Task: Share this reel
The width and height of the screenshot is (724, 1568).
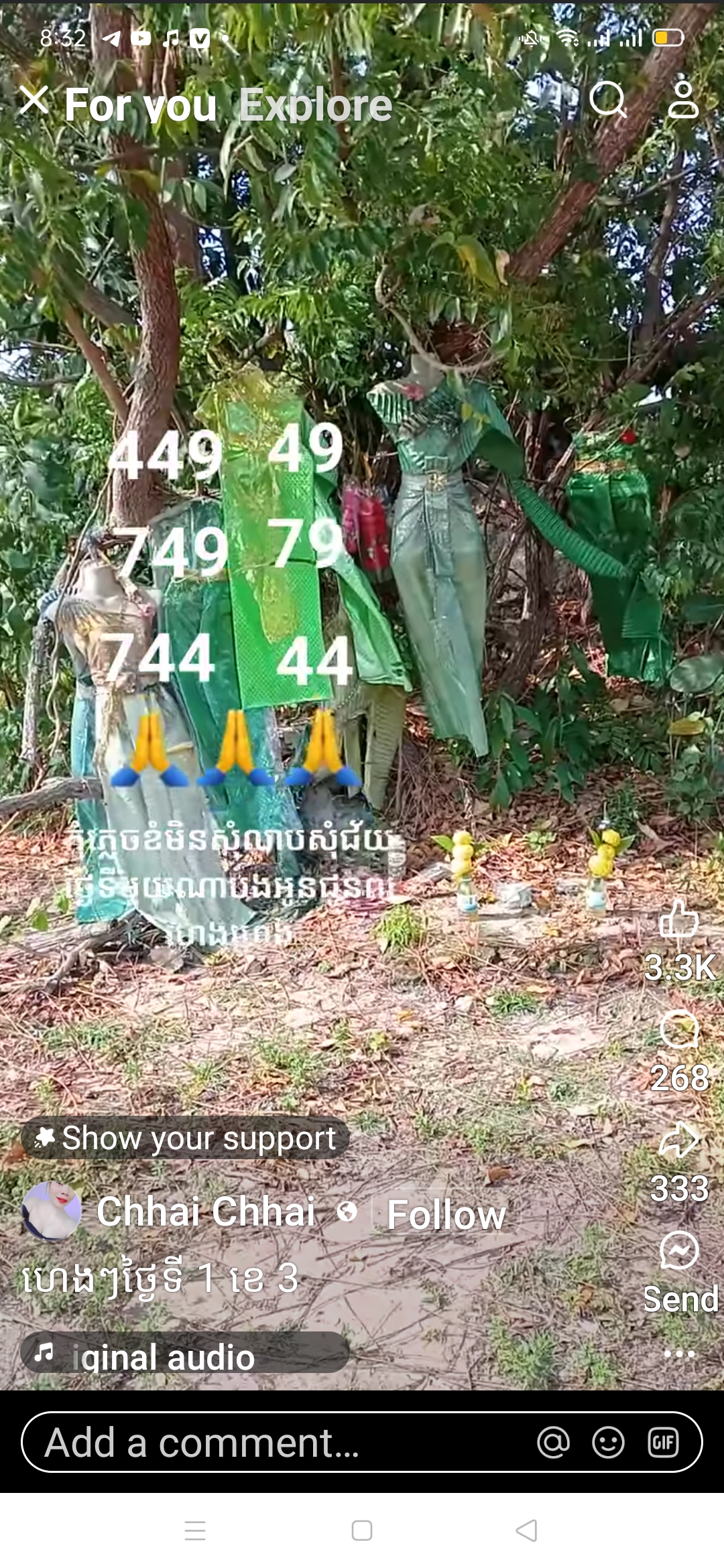Action: coord(679,1140)
